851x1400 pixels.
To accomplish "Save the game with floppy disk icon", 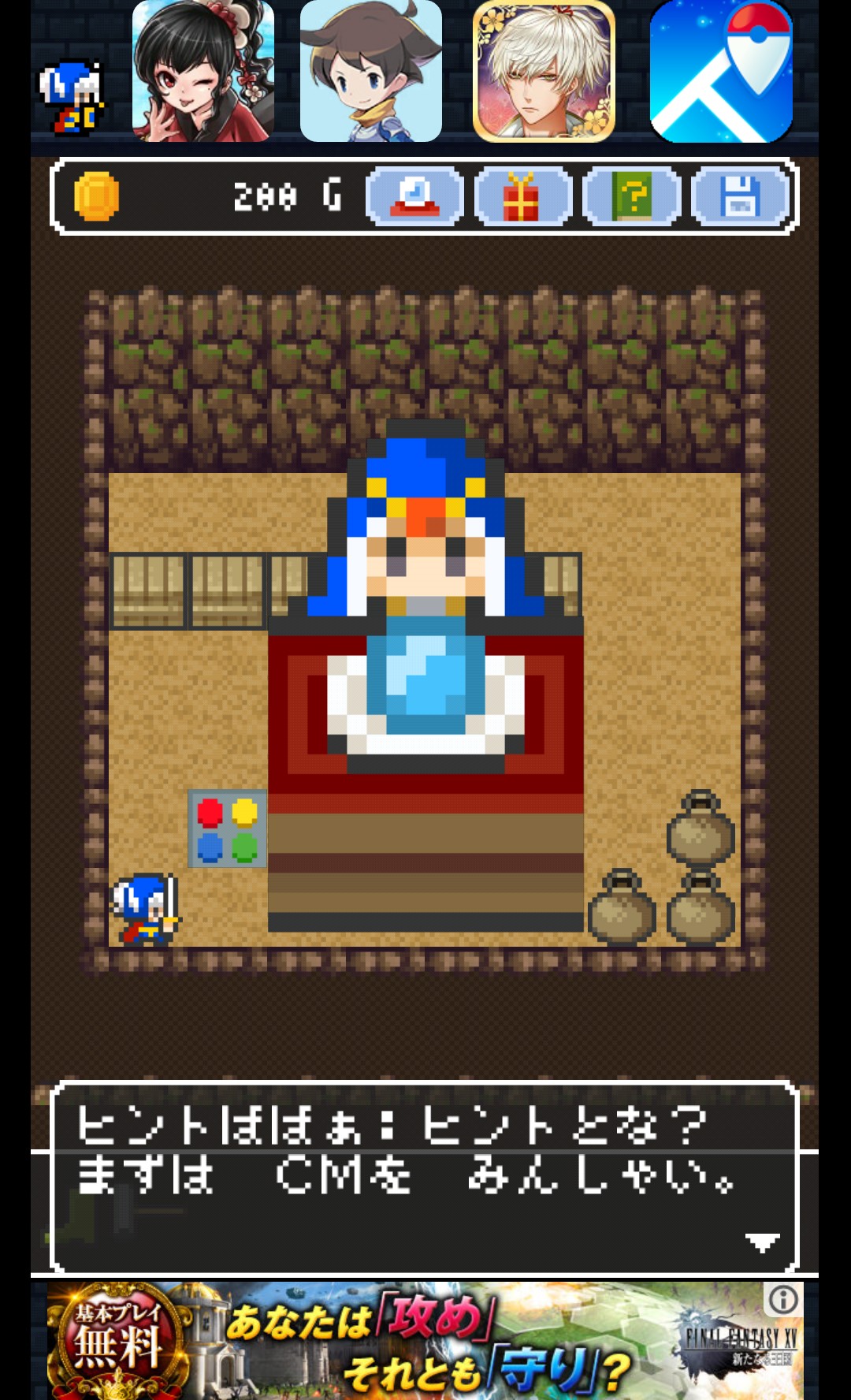I will pyautogui.click(x=739, y=197).
